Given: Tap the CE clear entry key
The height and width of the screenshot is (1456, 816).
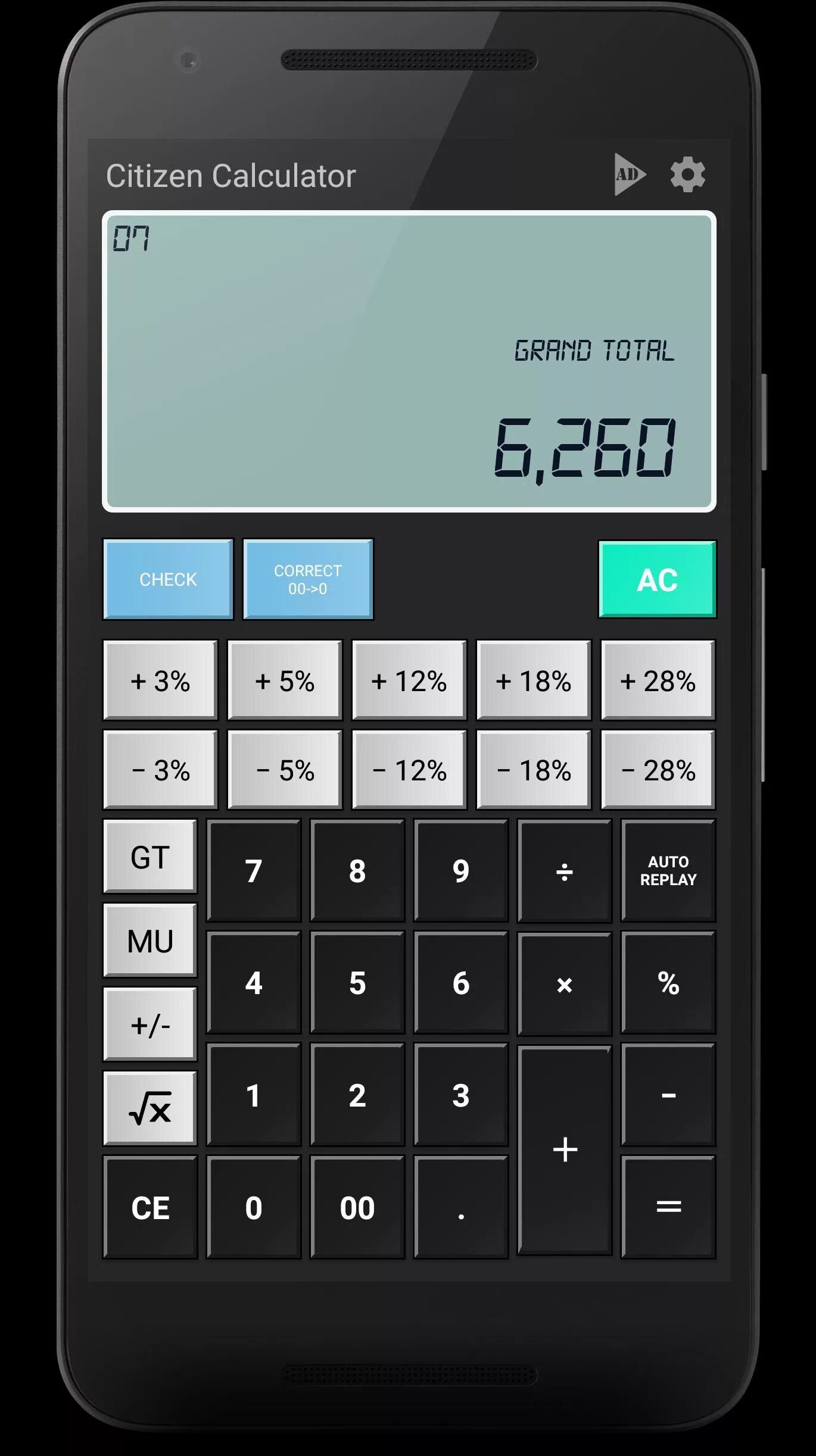Looking at the screenshot, I should coord(150,1208).
